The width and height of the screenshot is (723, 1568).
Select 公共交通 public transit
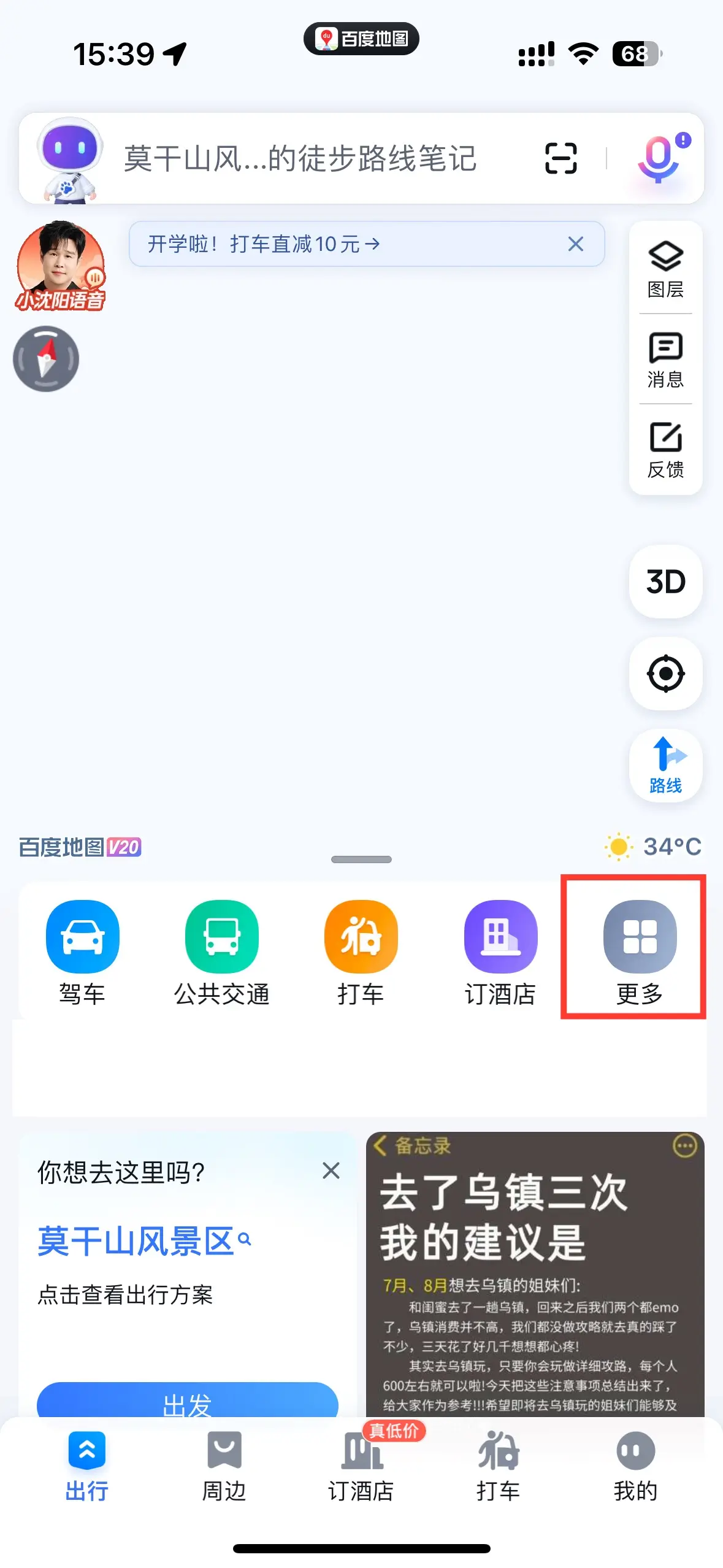click(222, 951)
